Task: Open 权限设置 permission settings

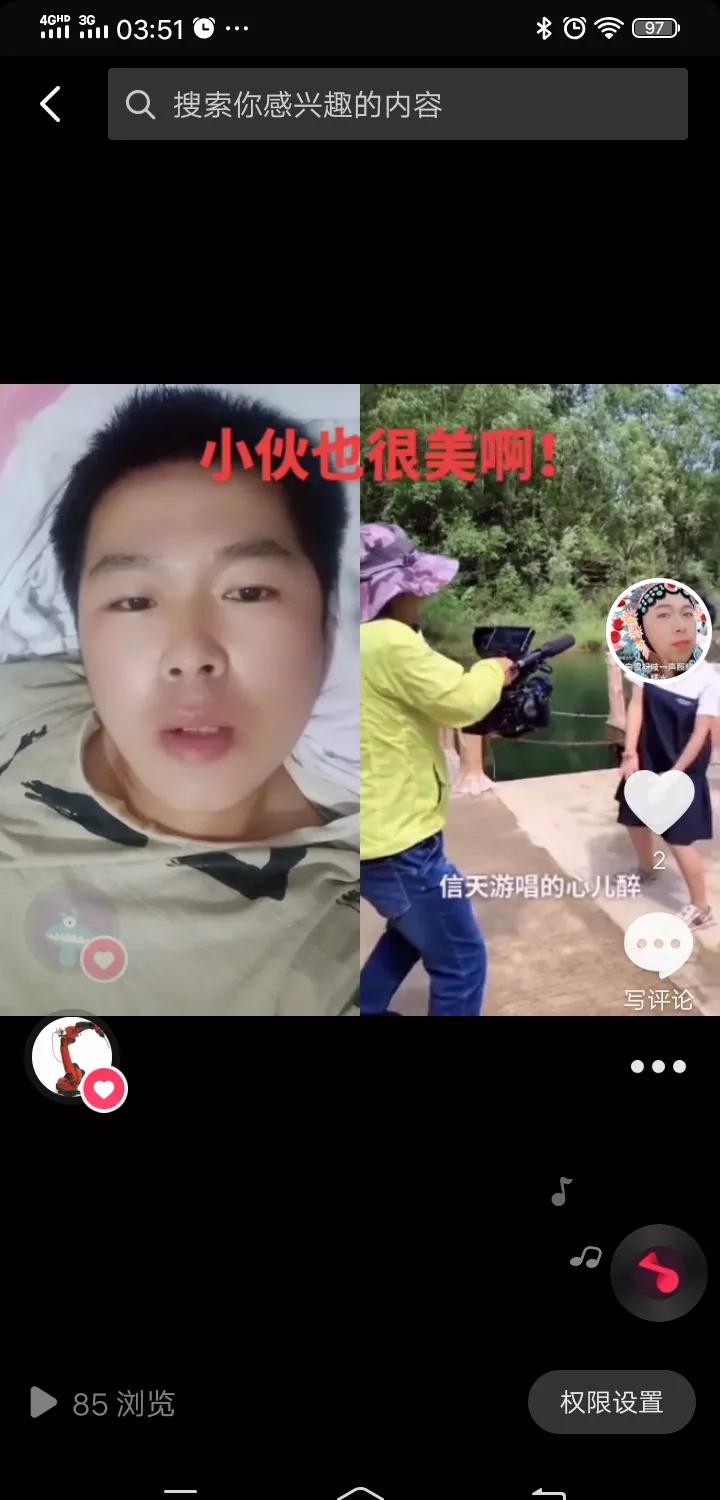Action: 611,1402
